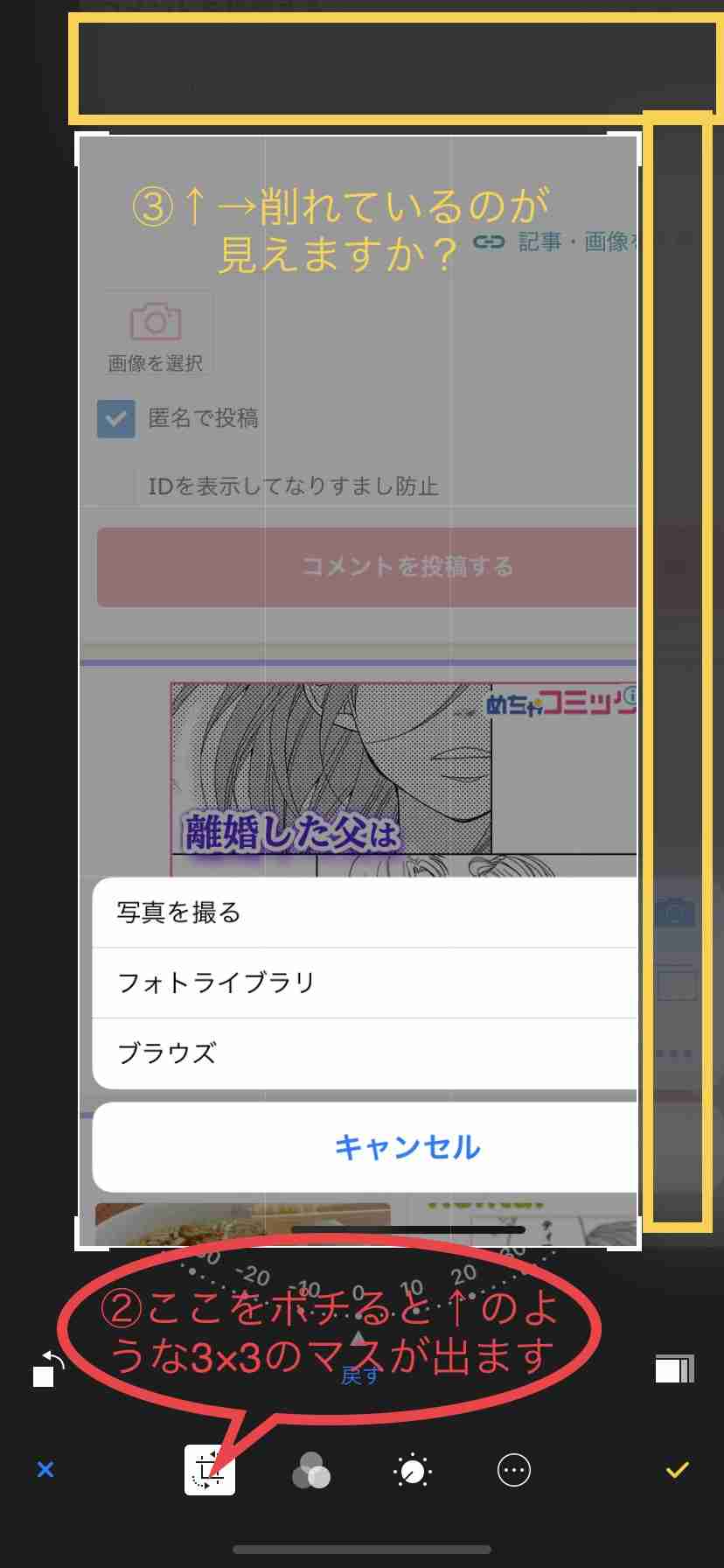Tap 戻す to reset the crop
Screen dimensions: 724x1568
pos(359,1375)
